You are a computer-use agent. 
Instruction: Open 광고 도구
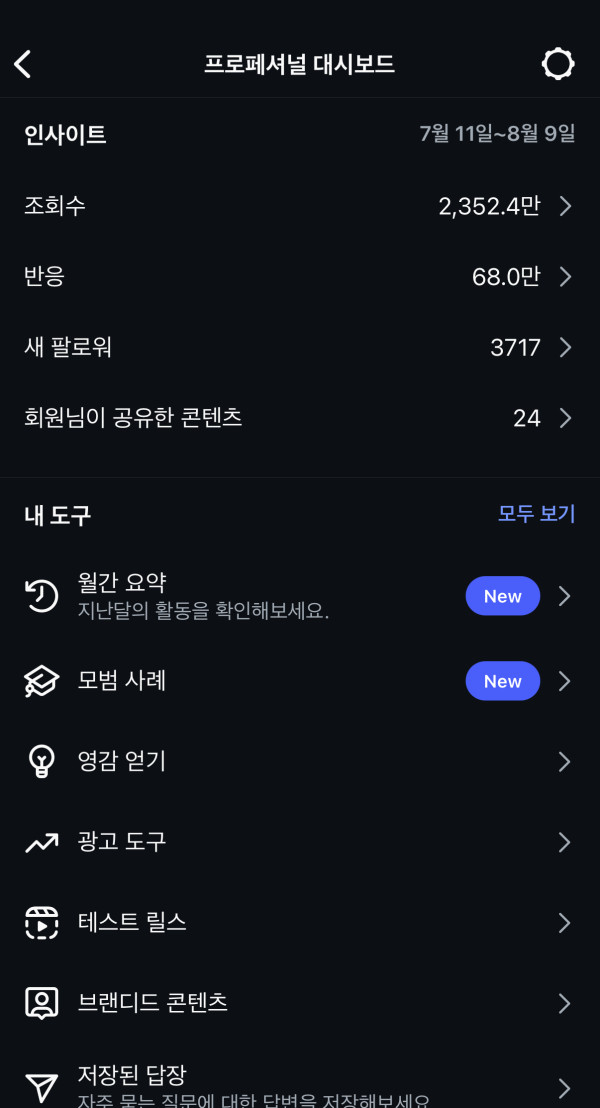[300, 842]
